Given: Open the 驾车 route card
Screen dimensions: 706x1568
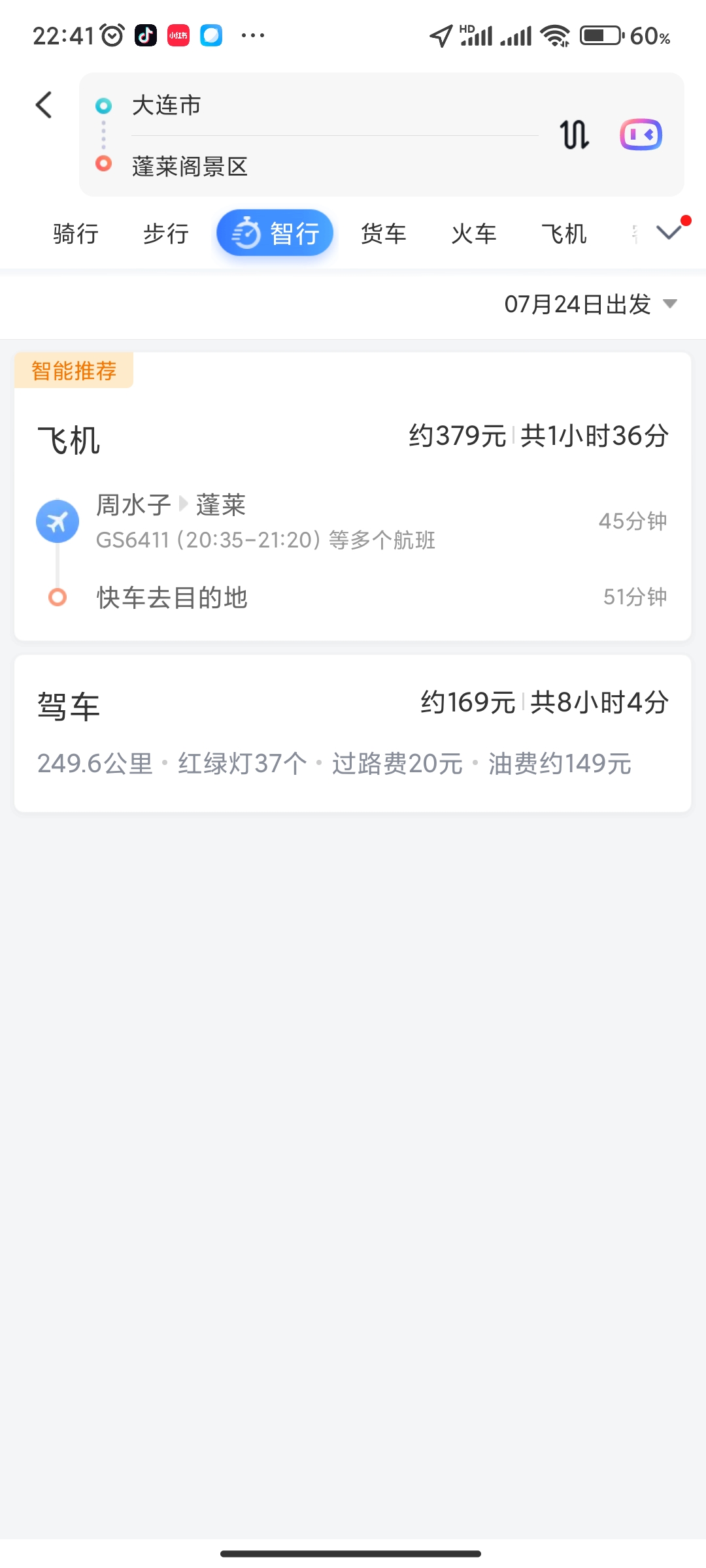Looking at the screenshot, I should 352,733.
